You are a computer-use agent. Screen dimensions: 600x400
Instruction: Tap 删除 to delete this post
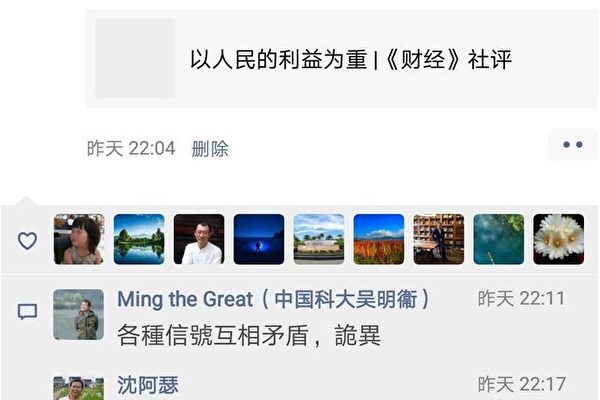(209, 149)
